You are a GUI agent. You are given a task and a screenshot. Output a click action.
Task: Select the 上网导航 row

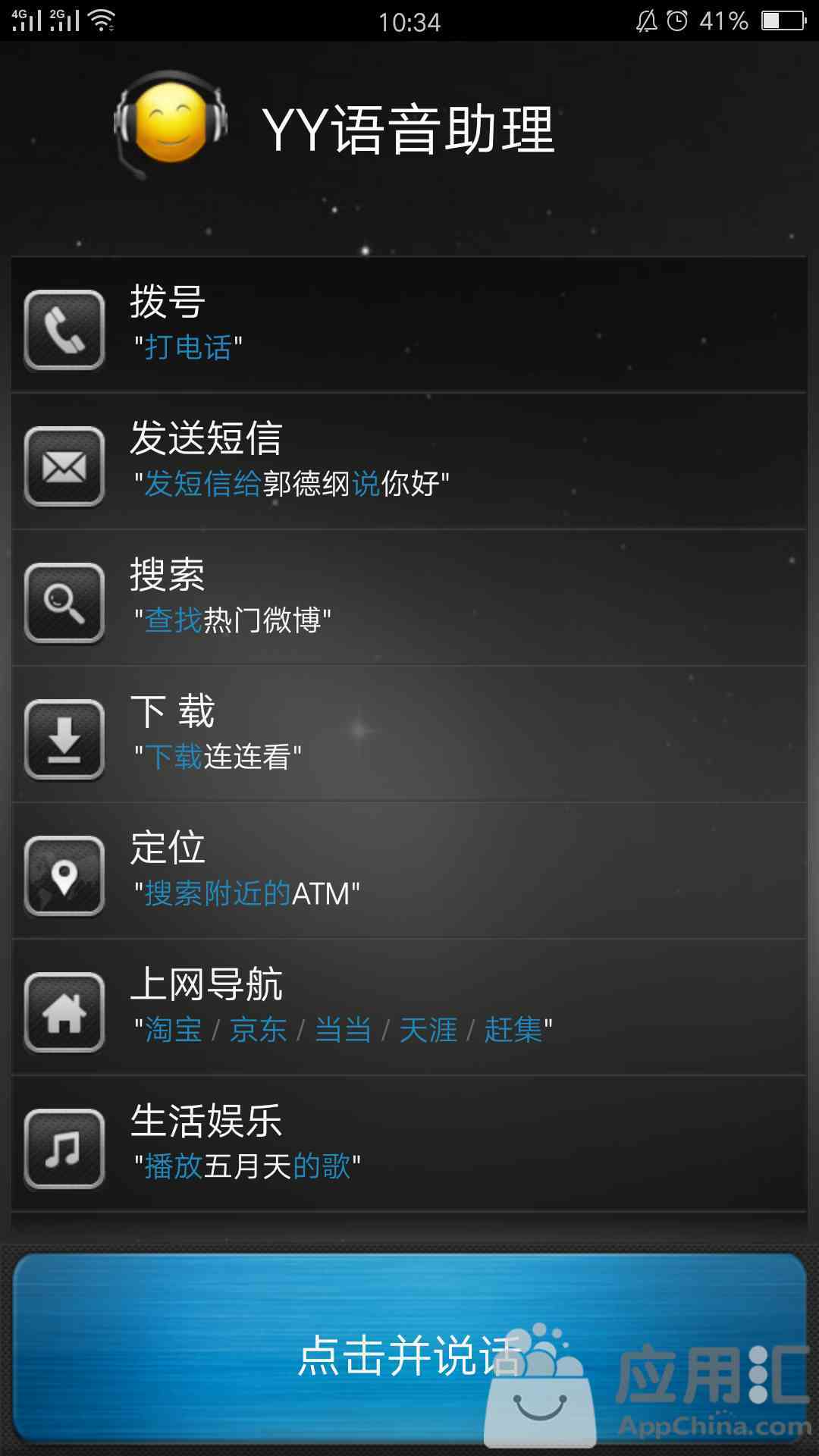(409, 1009)
